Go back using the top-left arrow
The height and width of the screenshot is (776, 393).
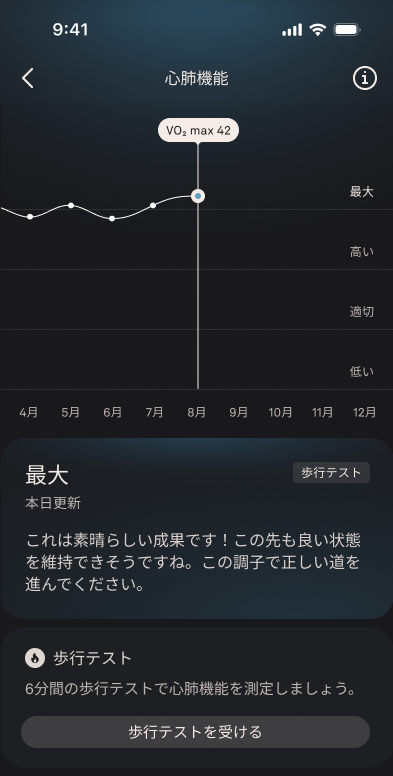(x=28, y=78)
